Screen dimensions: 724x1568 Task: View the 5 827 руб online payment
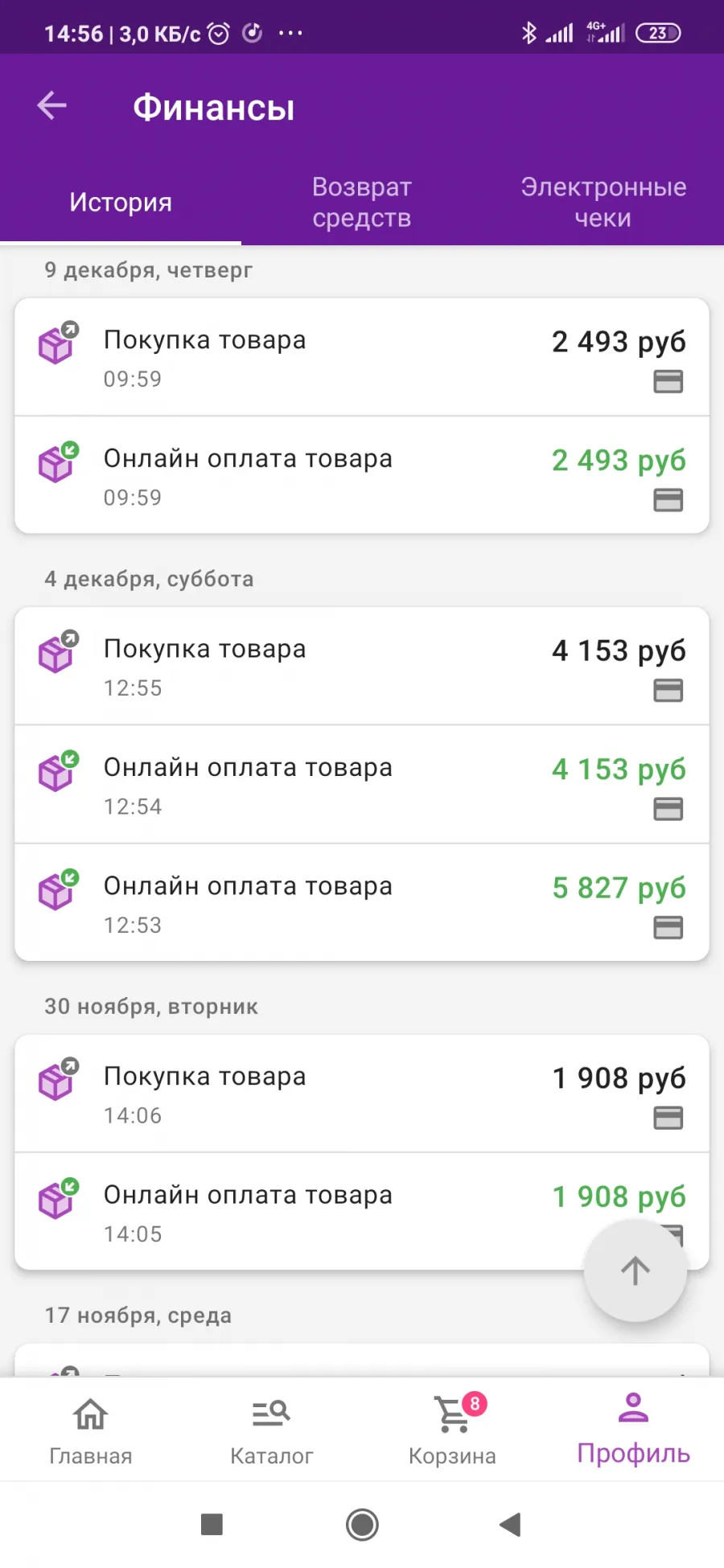(x=362, y=902)
